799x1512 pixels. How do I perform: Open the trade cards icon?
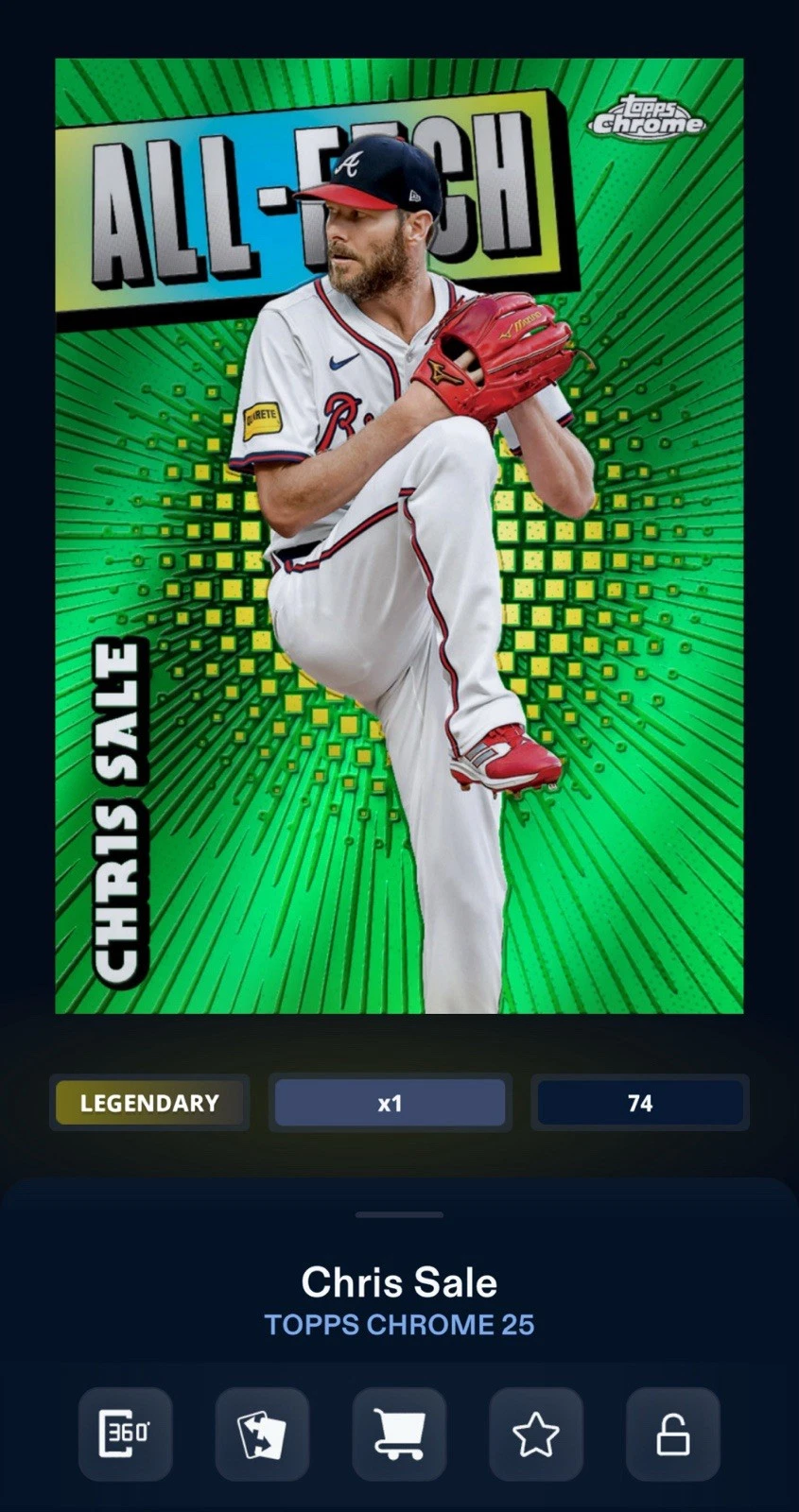point(262,1434)
